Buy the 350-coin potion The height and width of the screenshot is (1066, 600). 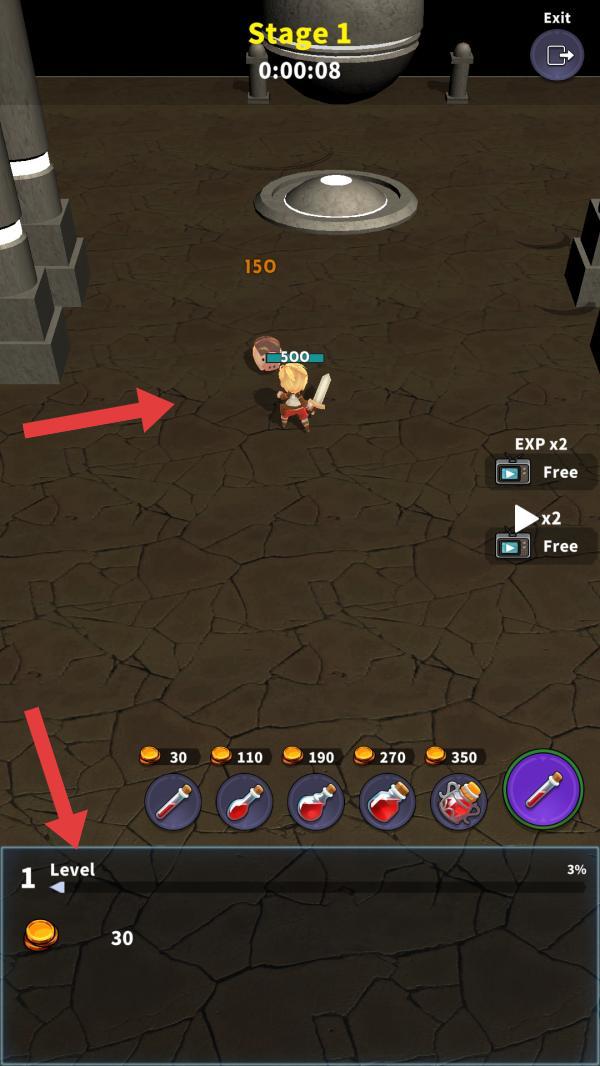(458, 801)
